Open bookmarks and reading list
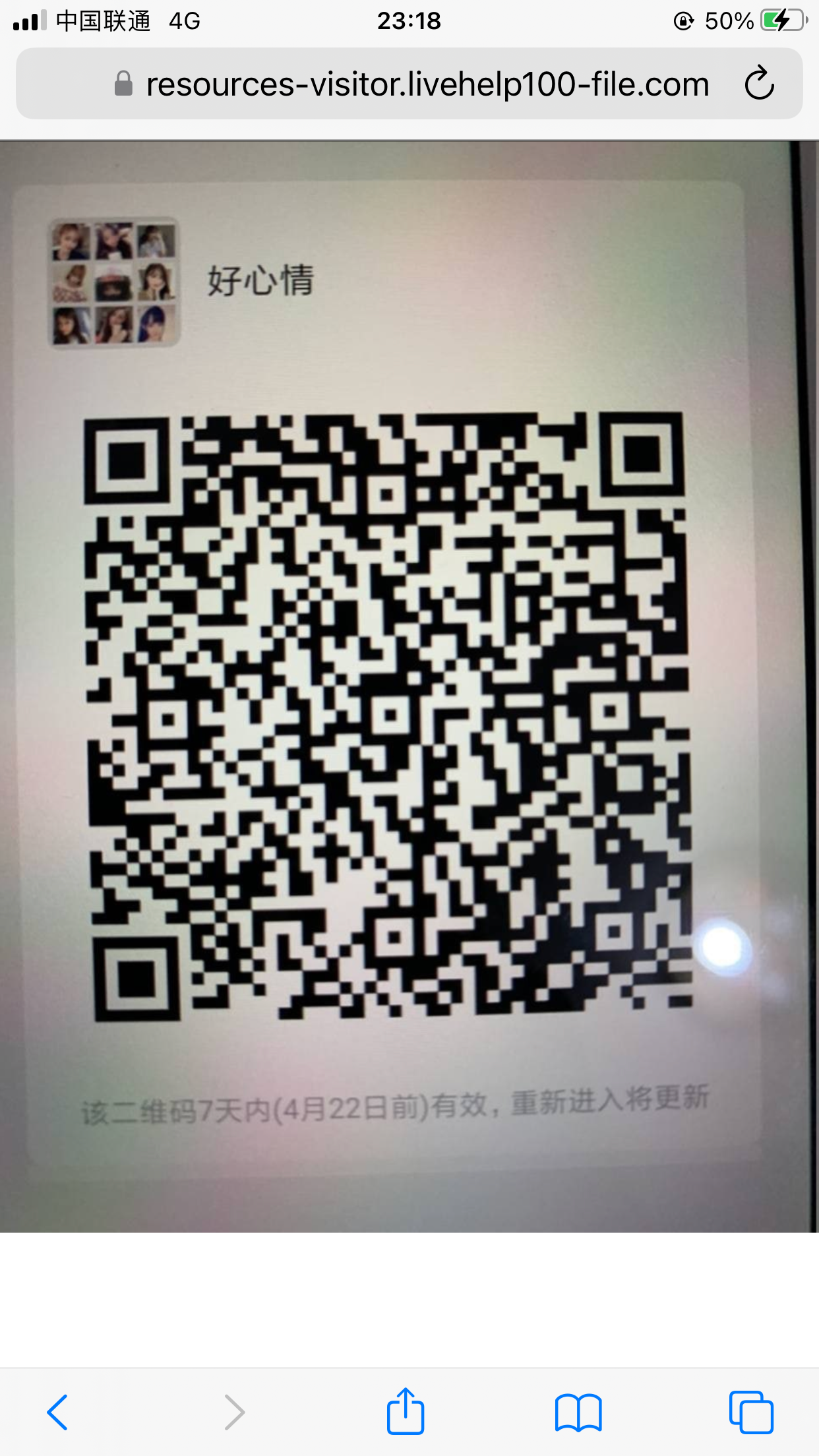Viewport: 819px width, 1456px height. [x=578, y=1412]
